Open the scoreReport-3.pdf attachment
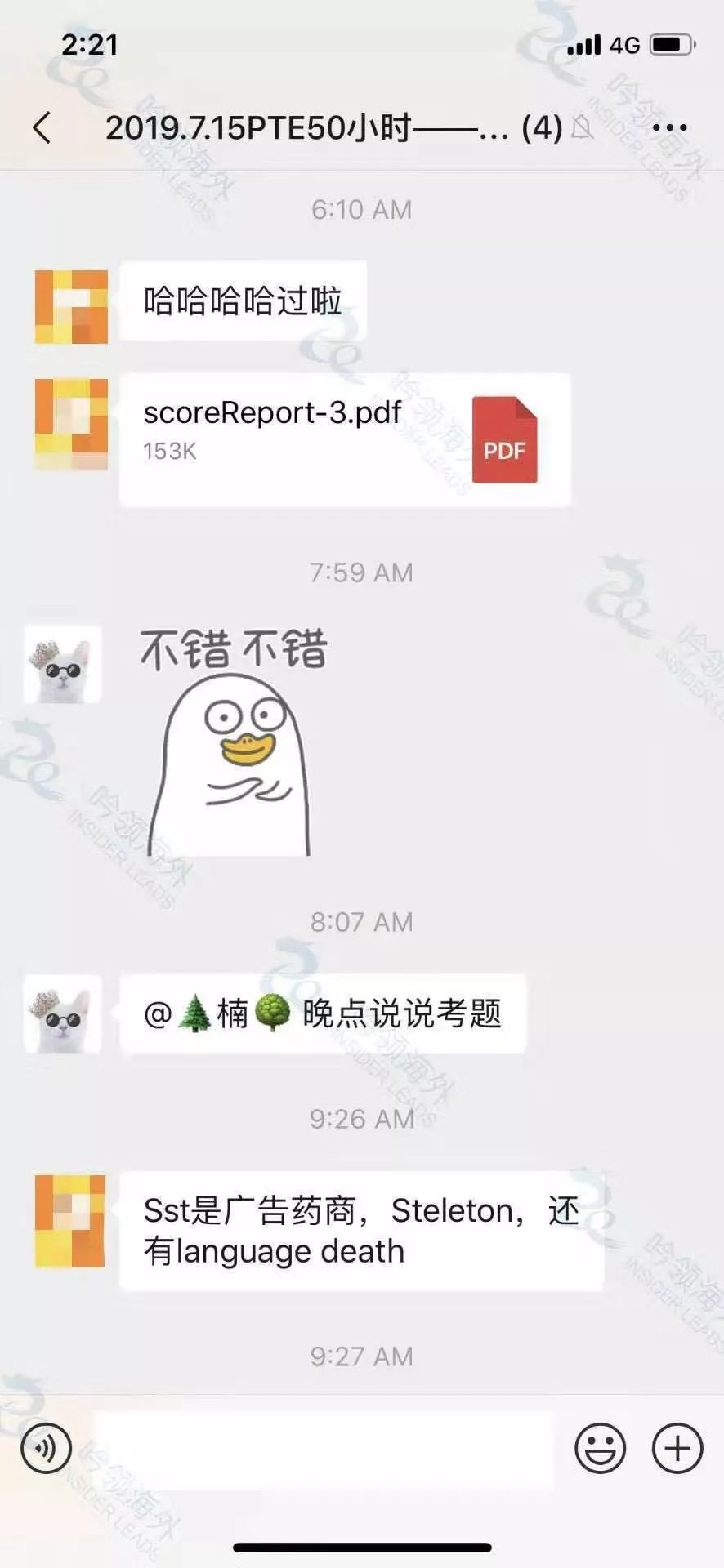The height and width of the screenshot is (1568, 724). (344, 439)
